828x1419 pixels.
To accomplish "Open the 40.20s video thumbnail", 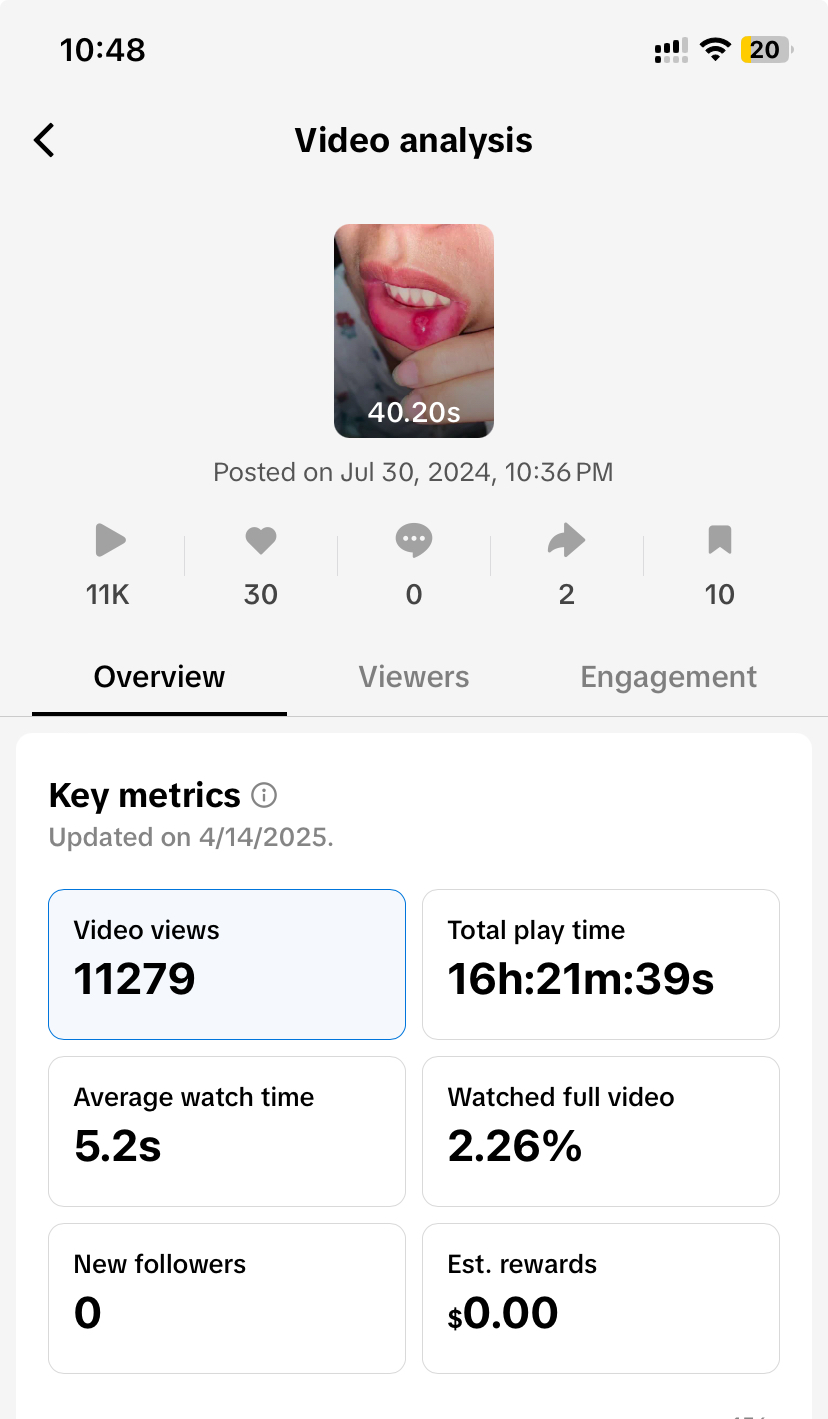I will [413, 330].
